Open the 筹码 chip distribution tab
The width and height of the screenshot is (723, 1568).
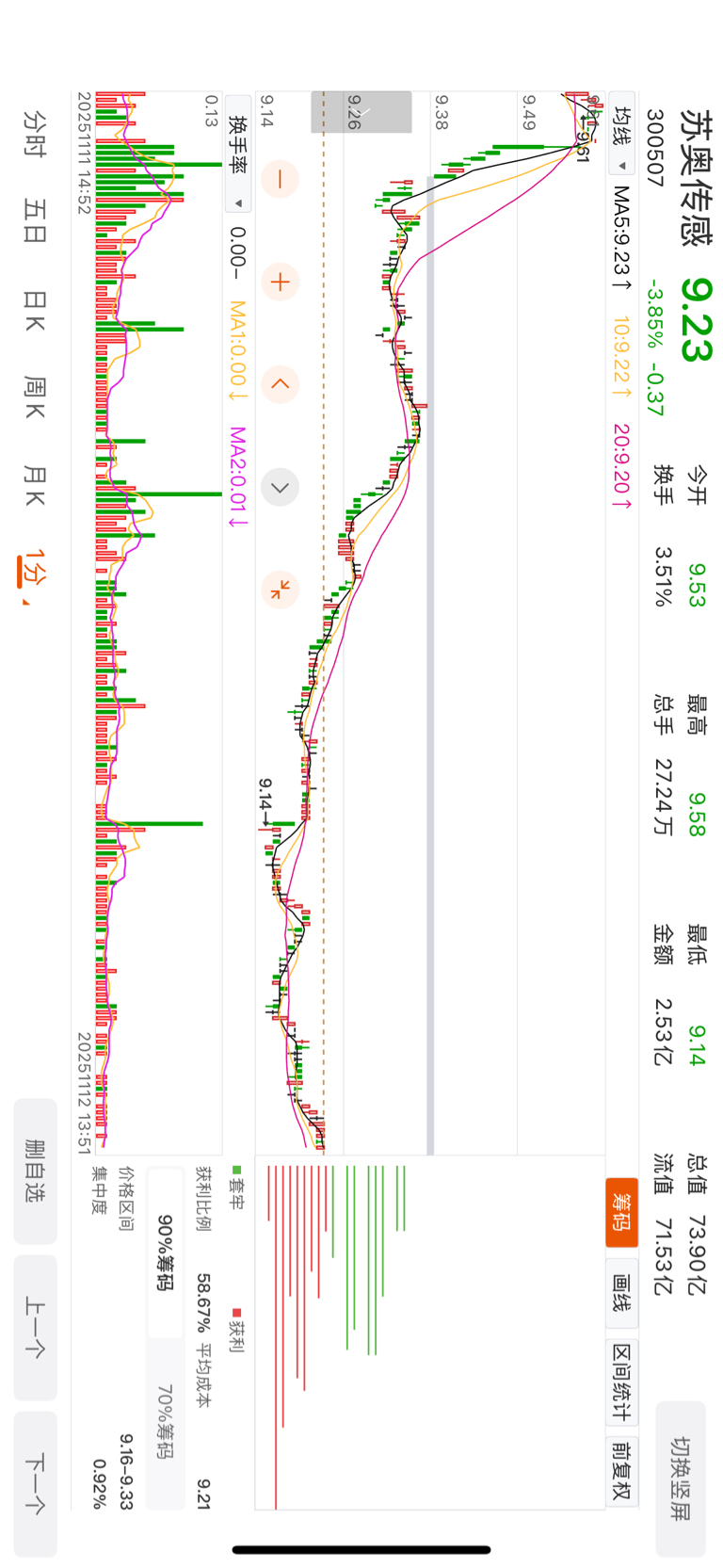pyautogui.click(x=622, y=1212)
